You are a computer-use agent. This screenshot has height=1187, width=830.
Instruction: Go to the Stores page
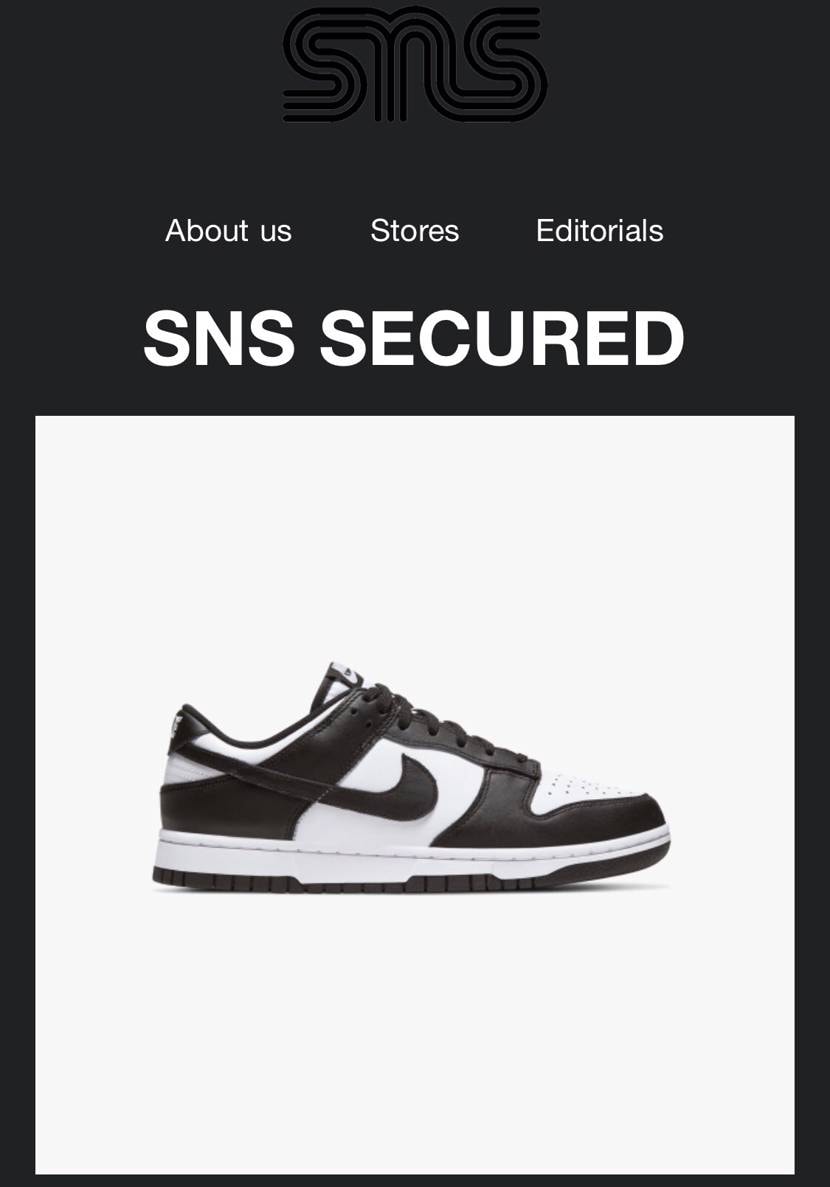click(x=414, y=230)
